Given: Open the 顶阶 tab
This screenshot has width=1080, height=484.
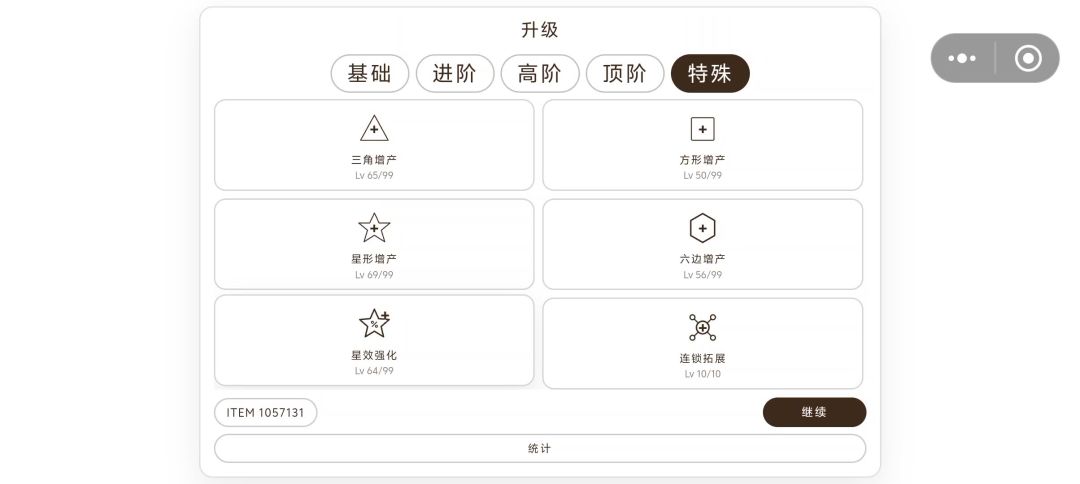Looking at the screenshot, I should pos(625,73).
